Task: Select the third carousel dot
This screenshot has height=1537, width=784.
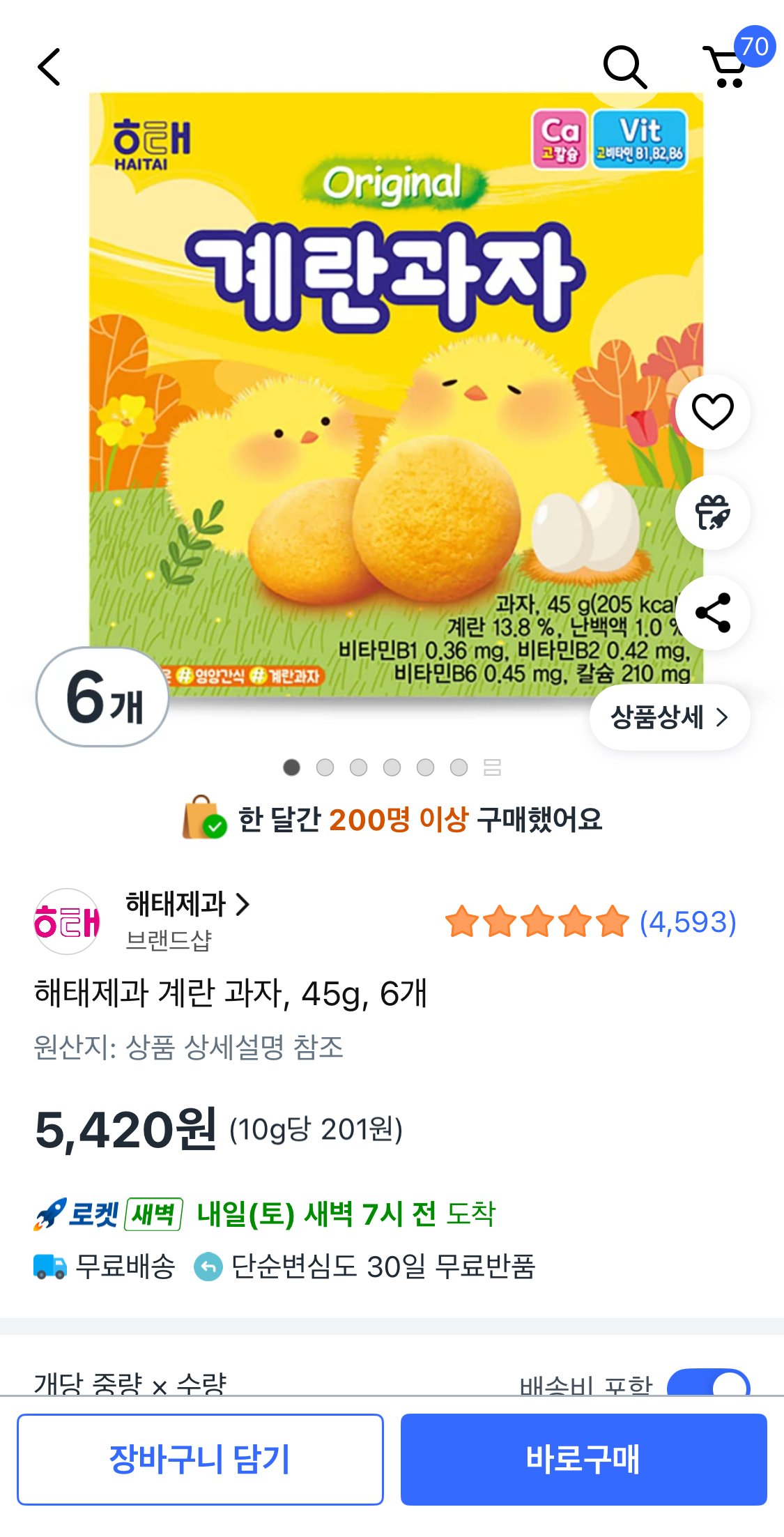Action: (358, 767)
